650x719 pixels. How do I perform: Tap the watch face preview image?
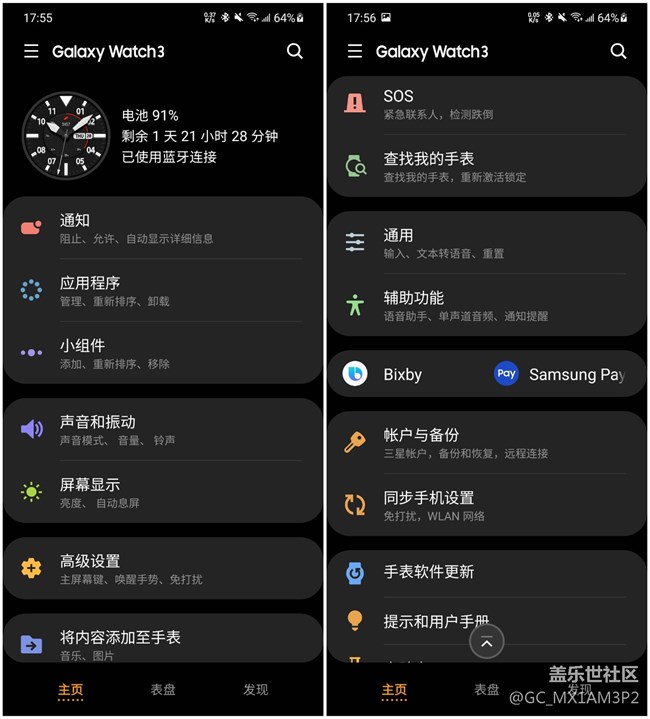[x=65, y=136]
